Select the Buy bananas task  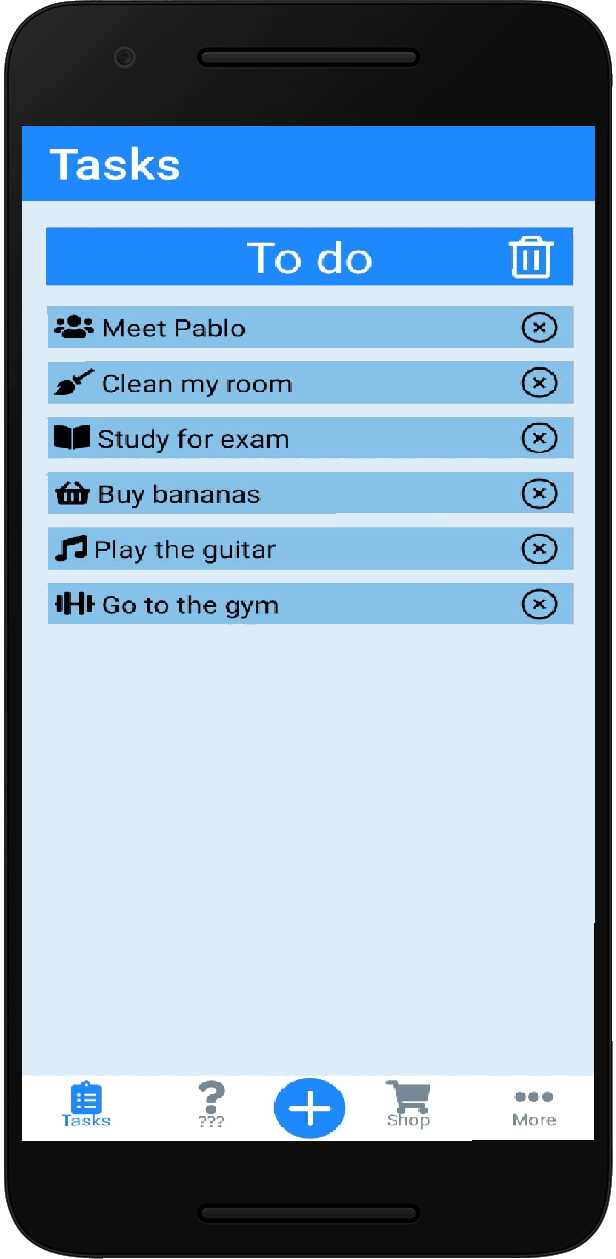179,494
